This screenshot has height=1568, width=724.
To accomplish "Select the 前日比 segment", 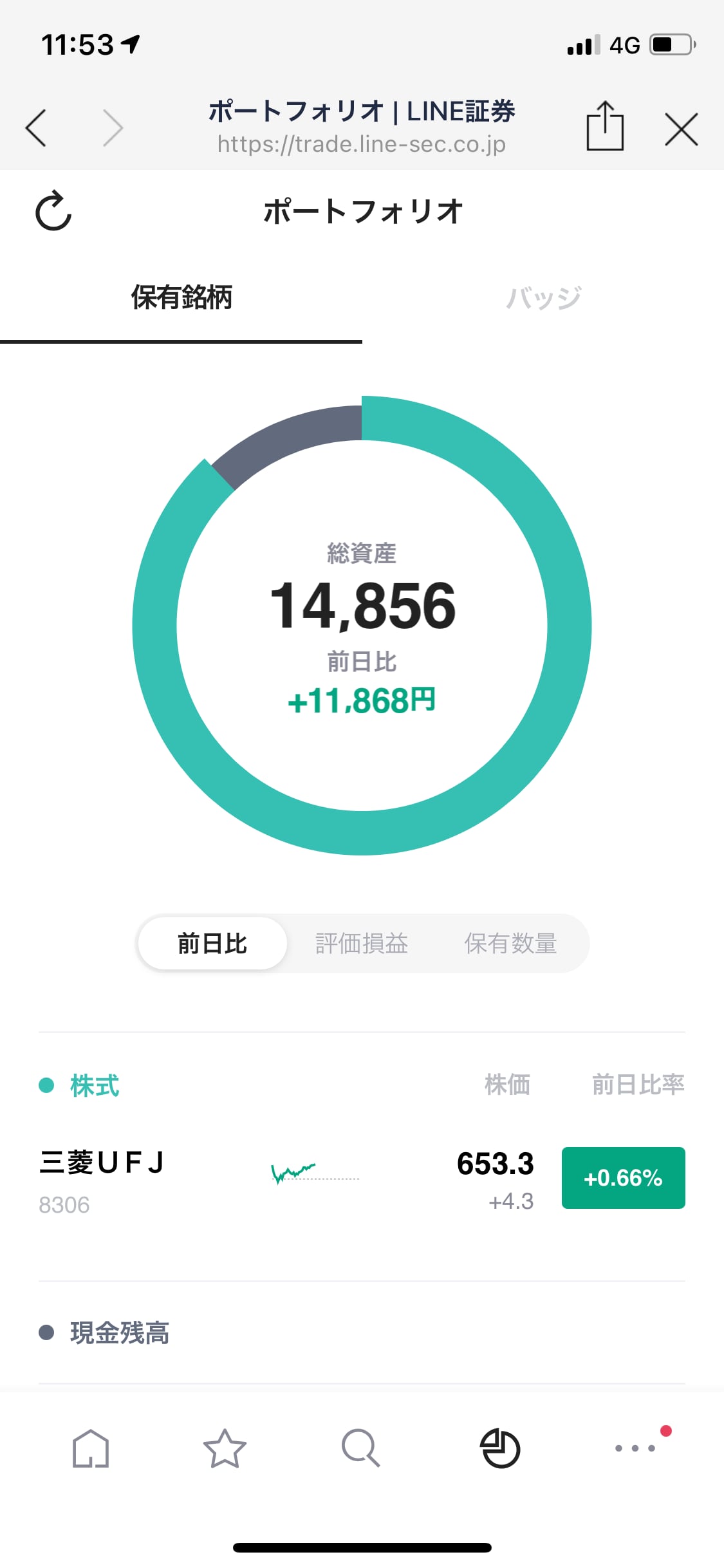I will 212,944.
